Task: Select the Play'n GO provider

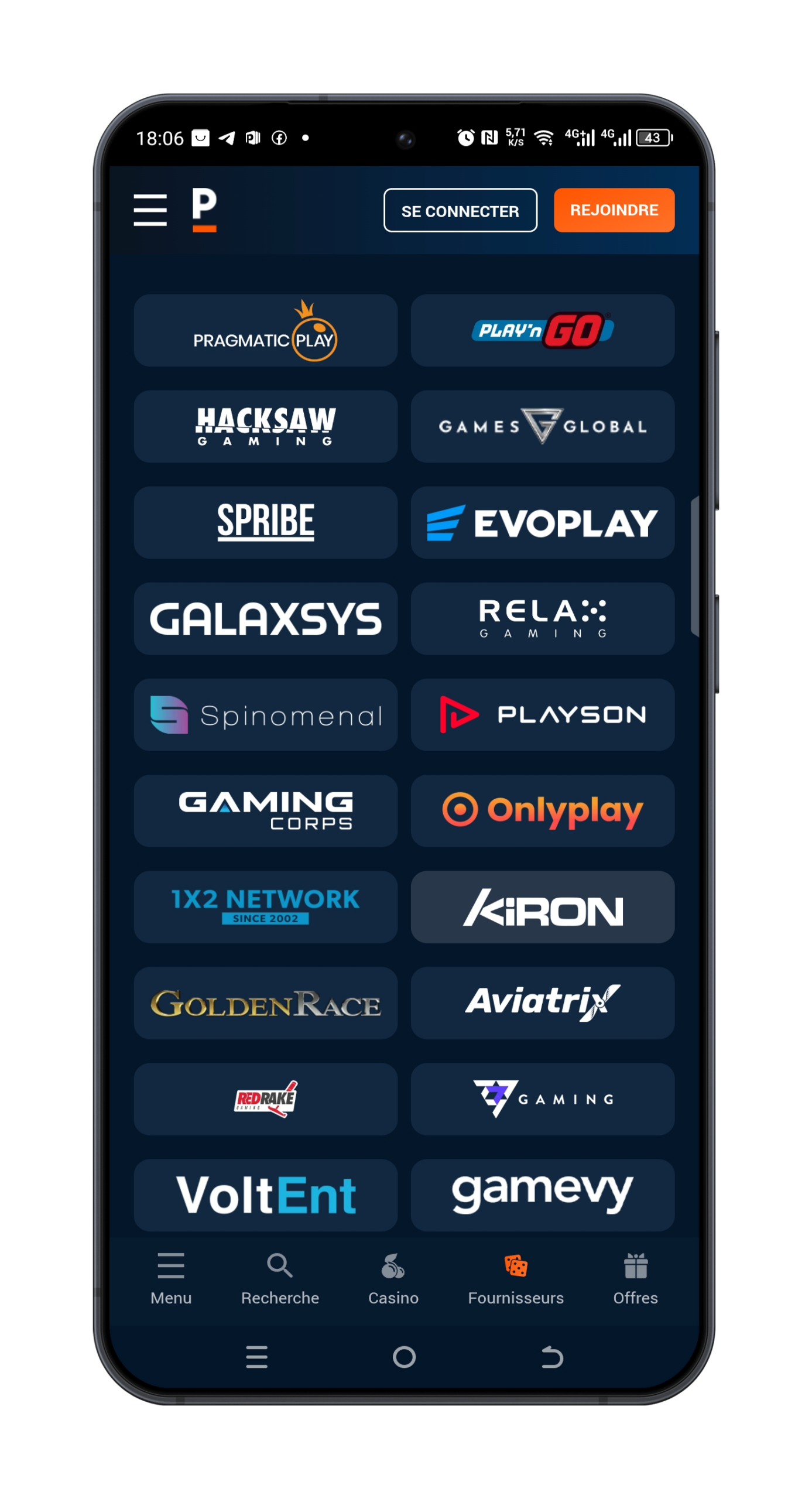Action: [542, 331]
